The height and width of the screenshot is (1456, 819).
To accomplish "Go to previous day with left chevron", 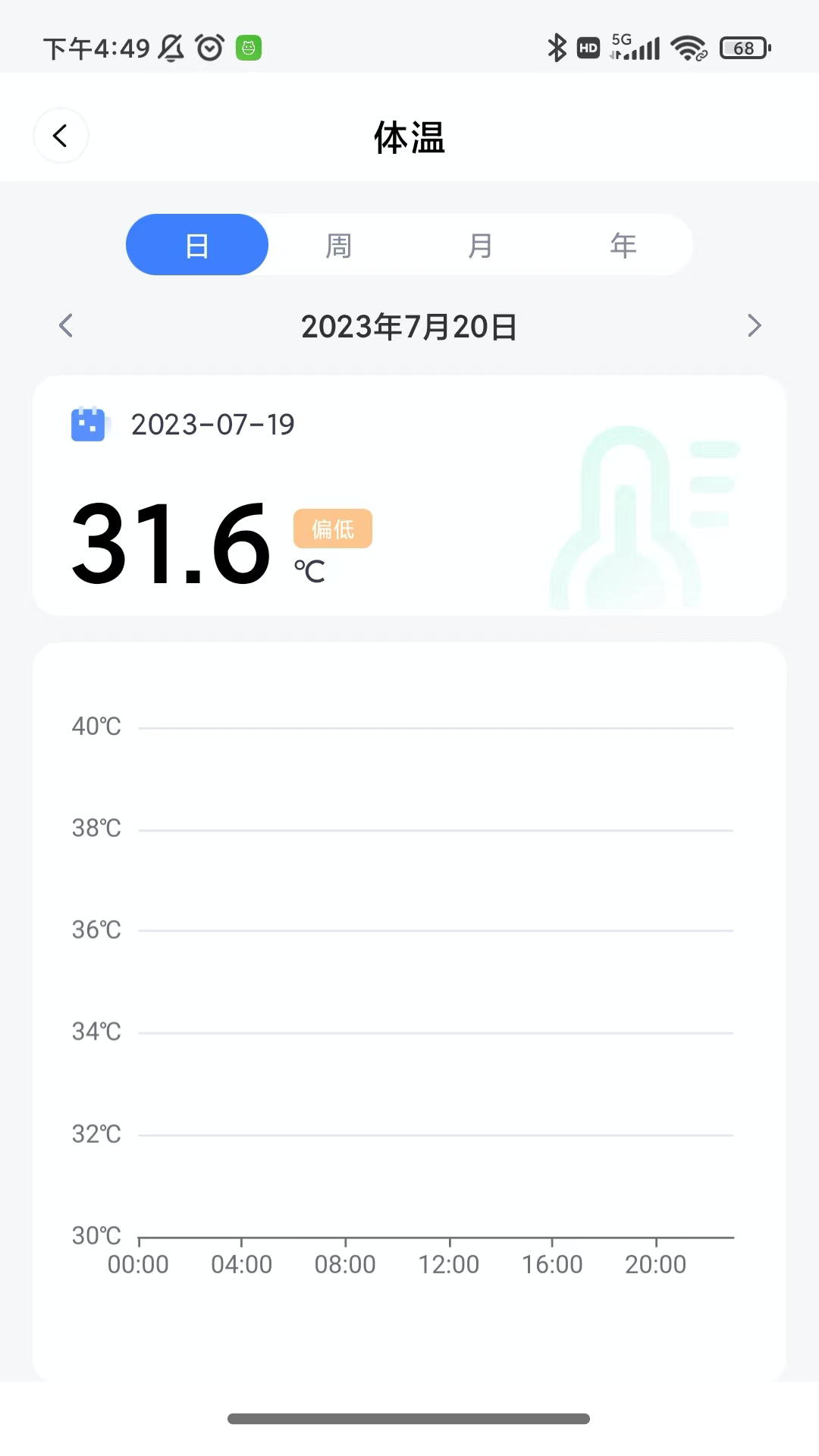I will (x=65, y=325).
